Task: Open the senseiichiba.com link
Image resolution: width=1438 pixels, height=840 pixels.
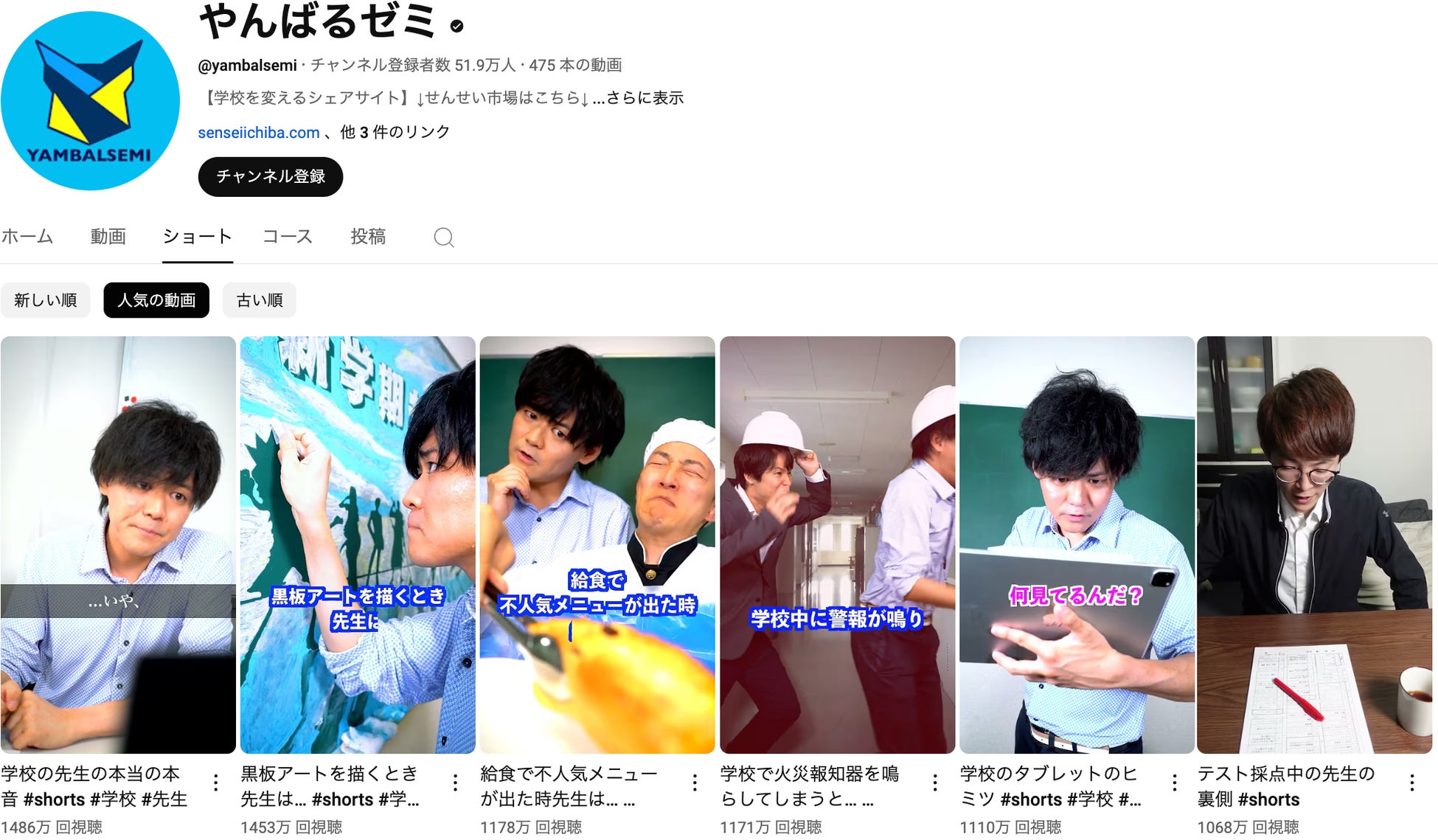Action: [x=258, y=133]
